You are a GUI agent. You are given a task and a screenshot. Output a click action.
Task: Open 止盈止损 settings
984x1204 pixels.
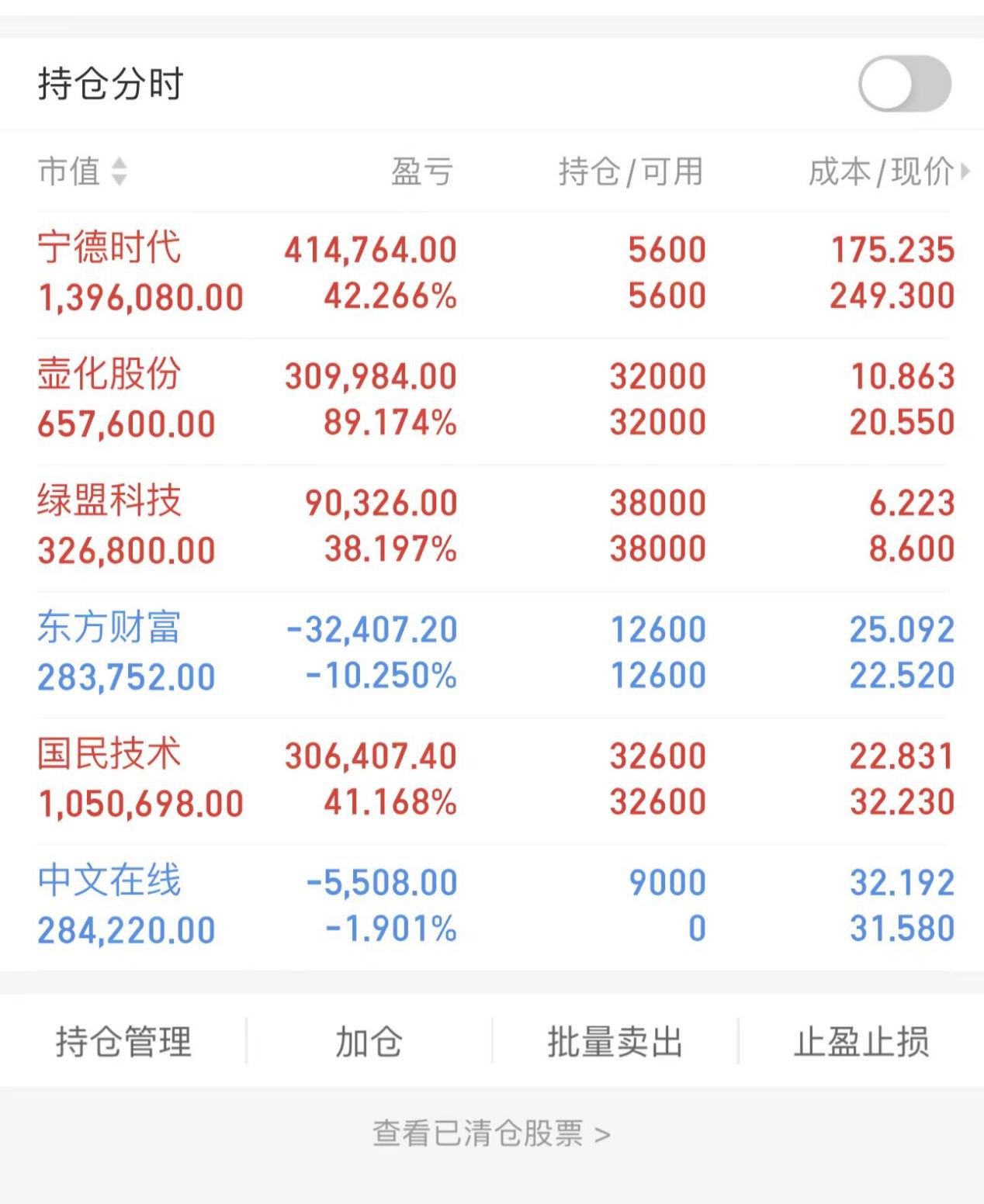864,1043
